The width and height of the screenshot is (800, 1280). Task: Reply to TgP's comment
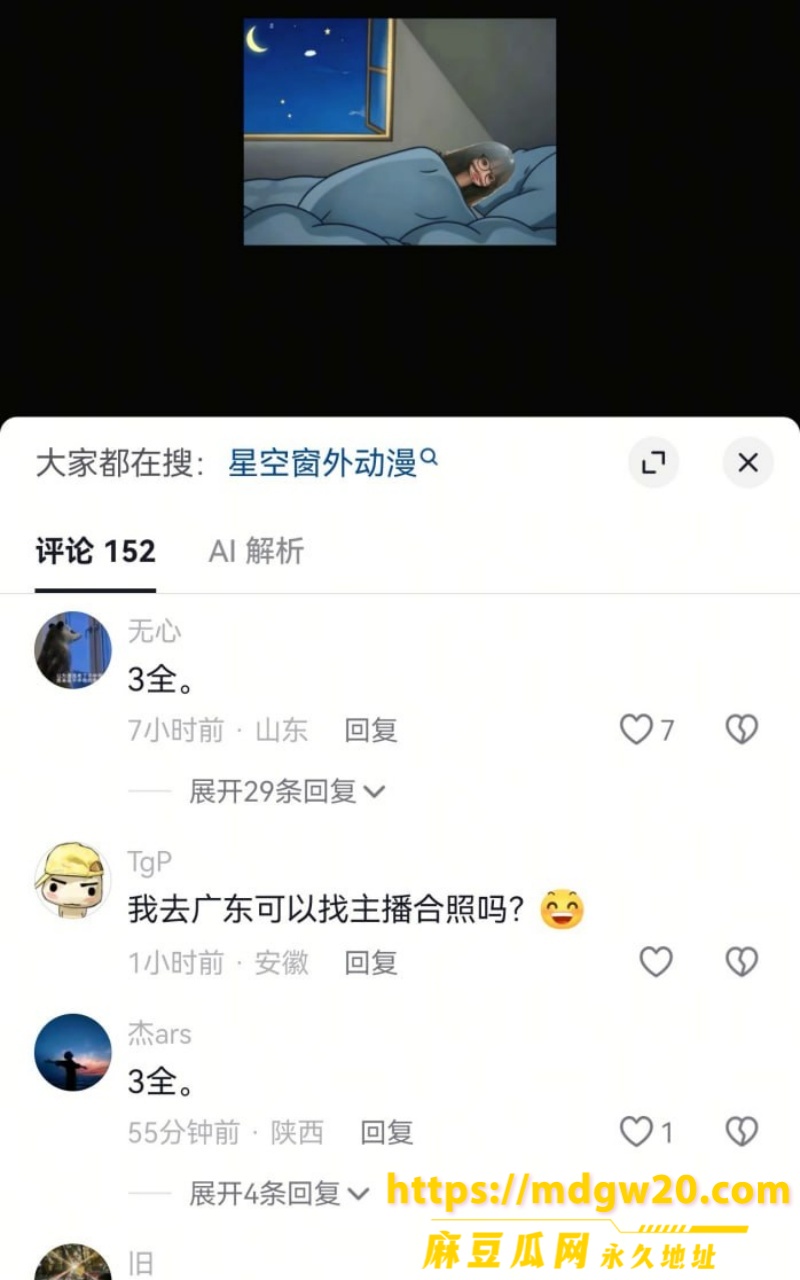coord(371,963)
